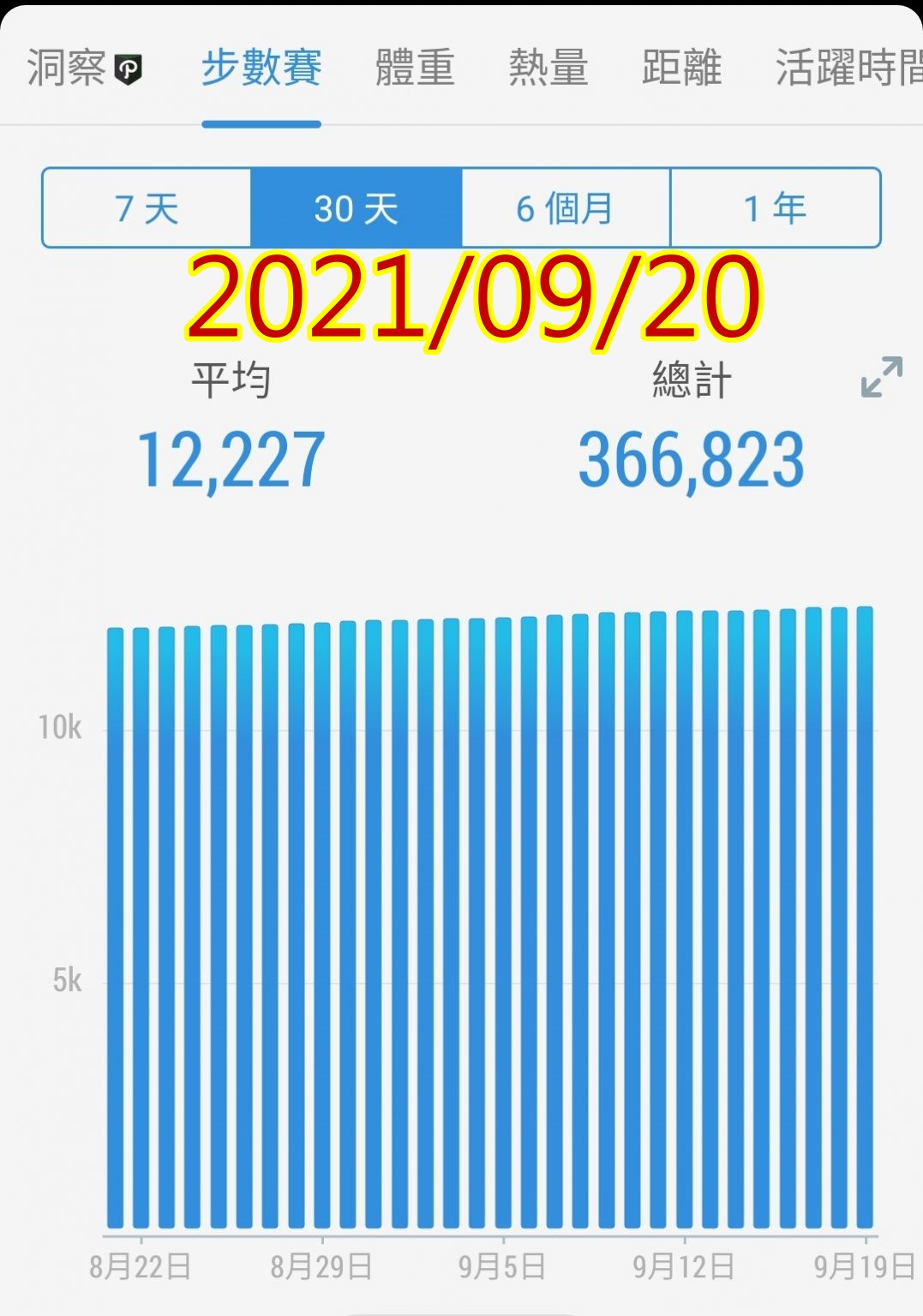Select the 步數賽 tab

(x=261, y=68)
